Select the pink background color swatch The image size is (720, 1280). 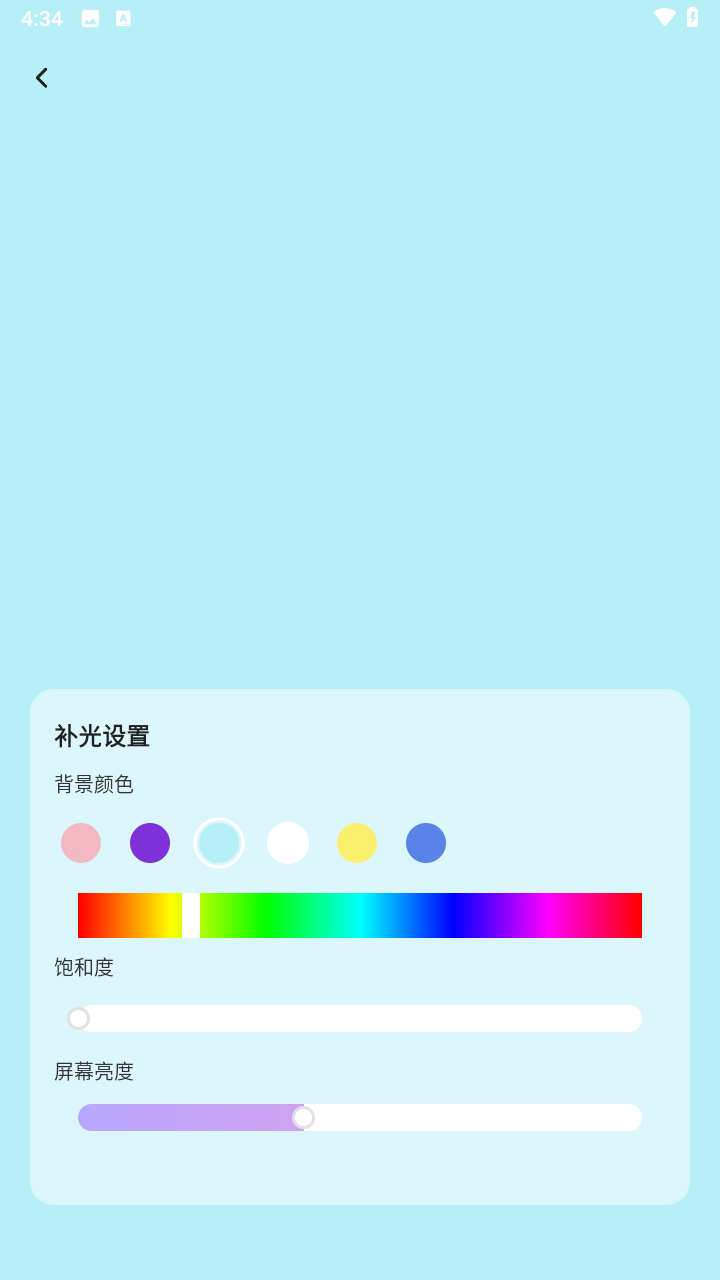coord(81,843)
